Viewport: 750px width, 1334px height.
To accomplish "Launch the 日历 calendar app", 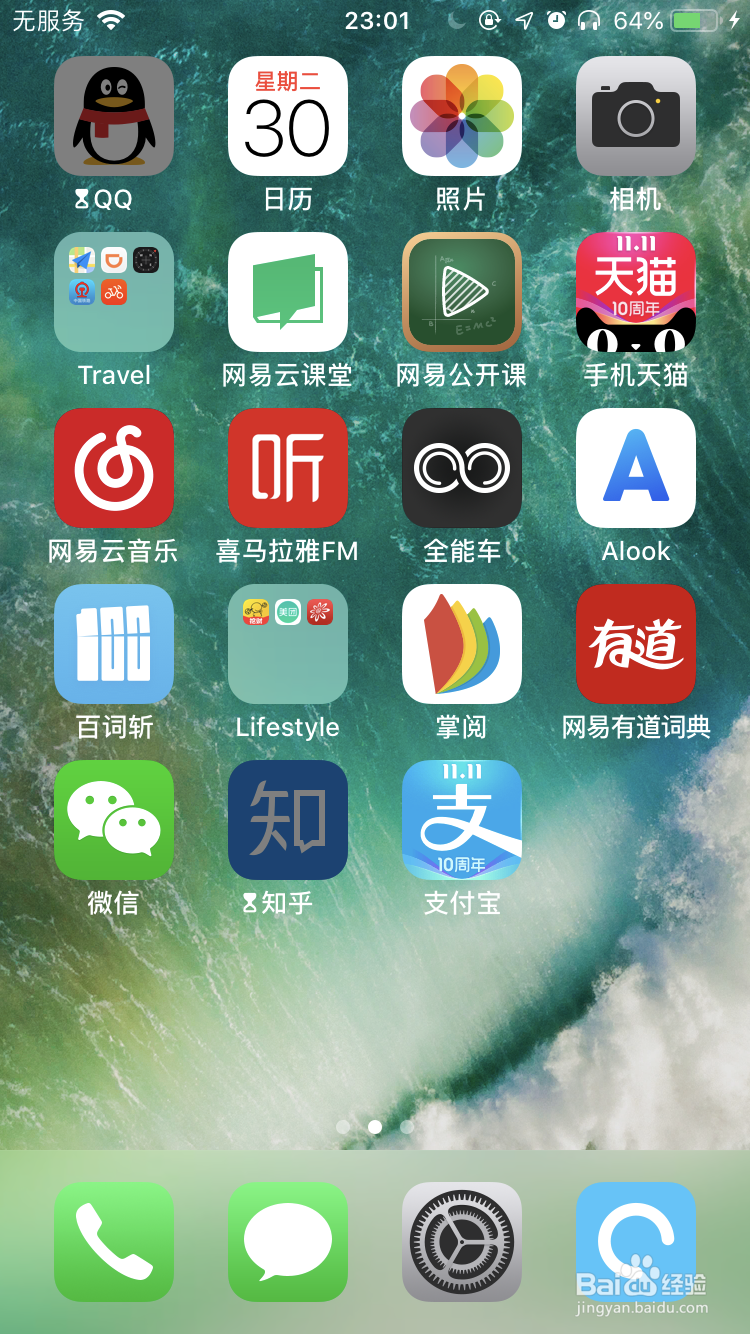I will [287, 115].
